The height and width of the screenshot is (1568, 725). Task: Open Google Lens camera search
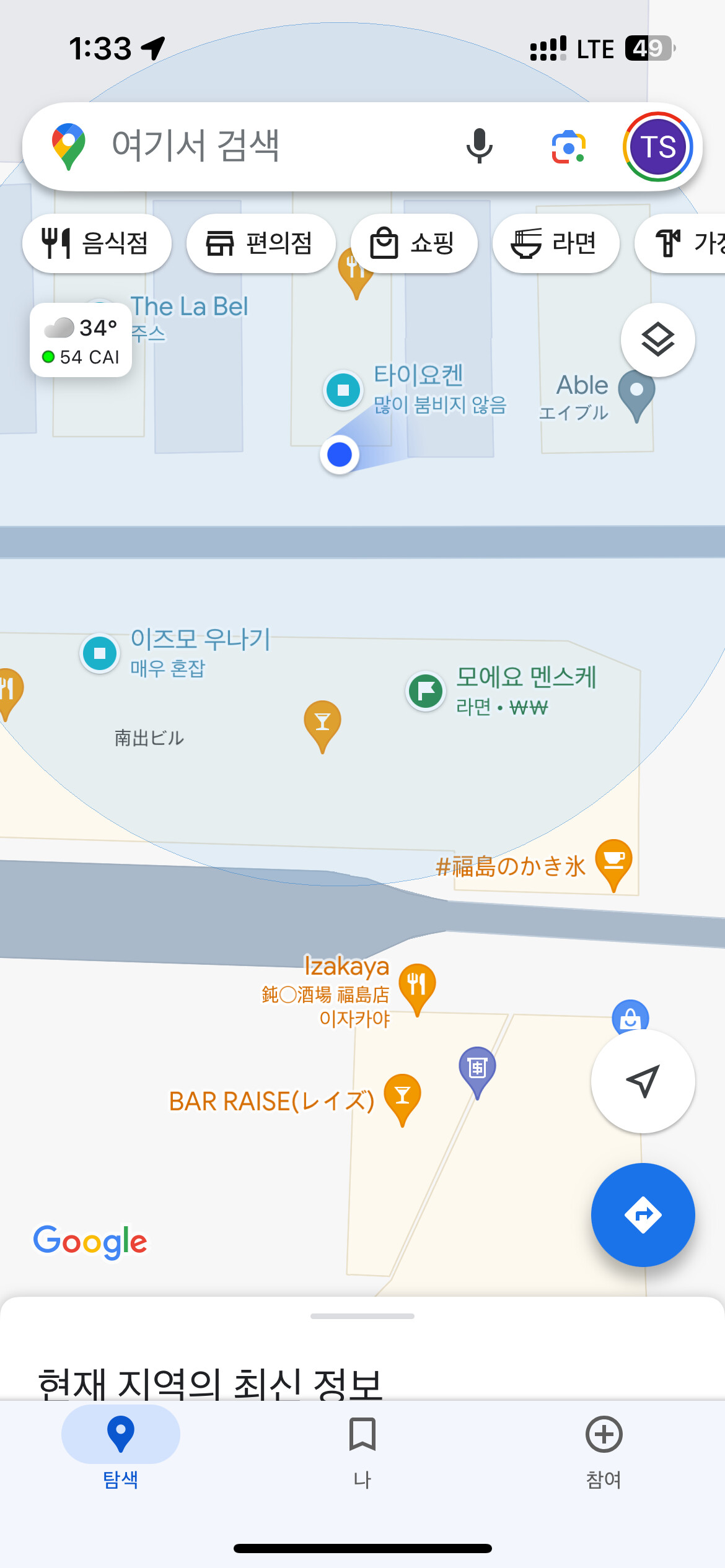coord(568,147)
